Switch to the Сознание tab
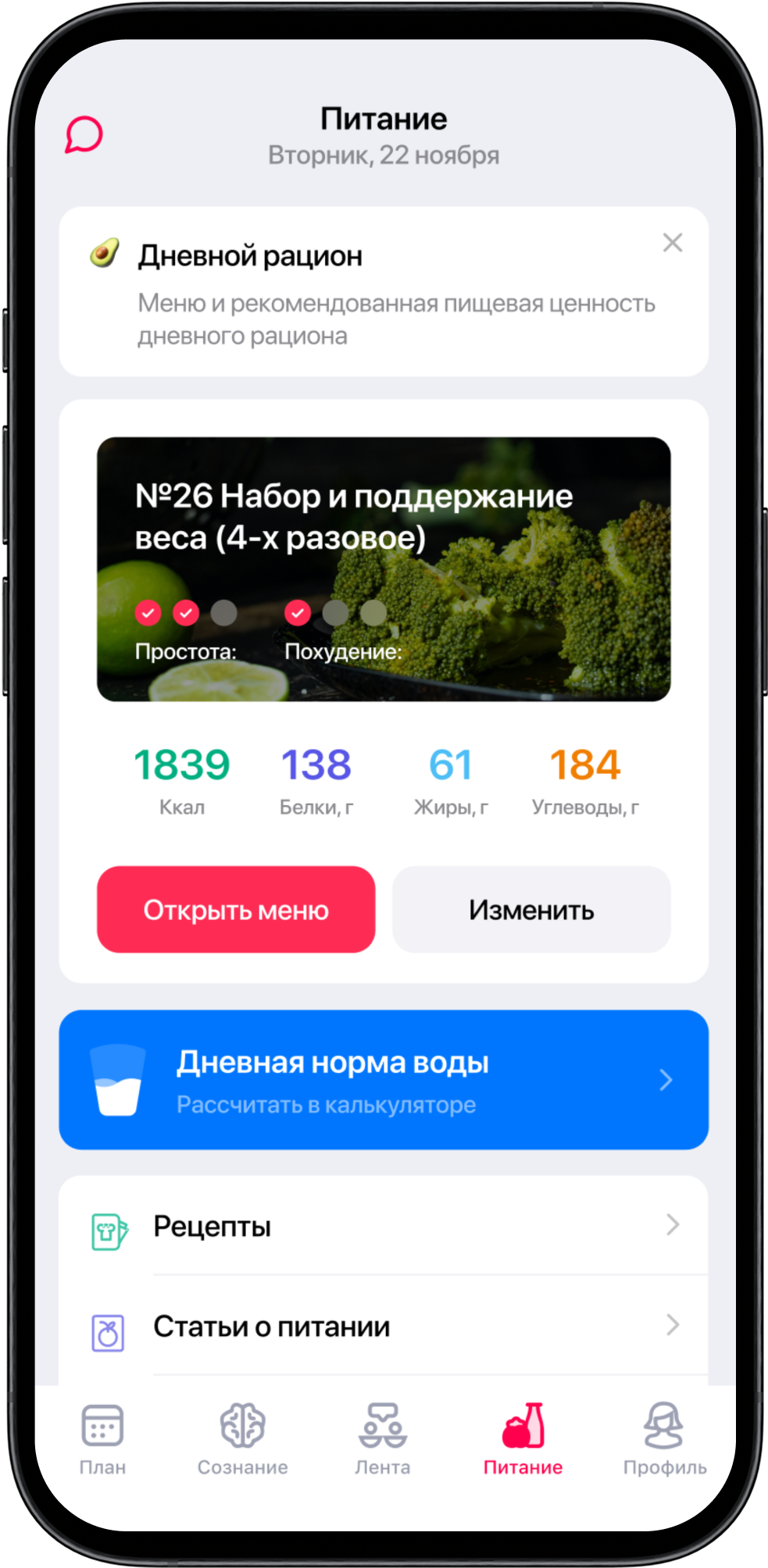The width and height of the screenshot is (768, 1568). [x=242, y=1439]
